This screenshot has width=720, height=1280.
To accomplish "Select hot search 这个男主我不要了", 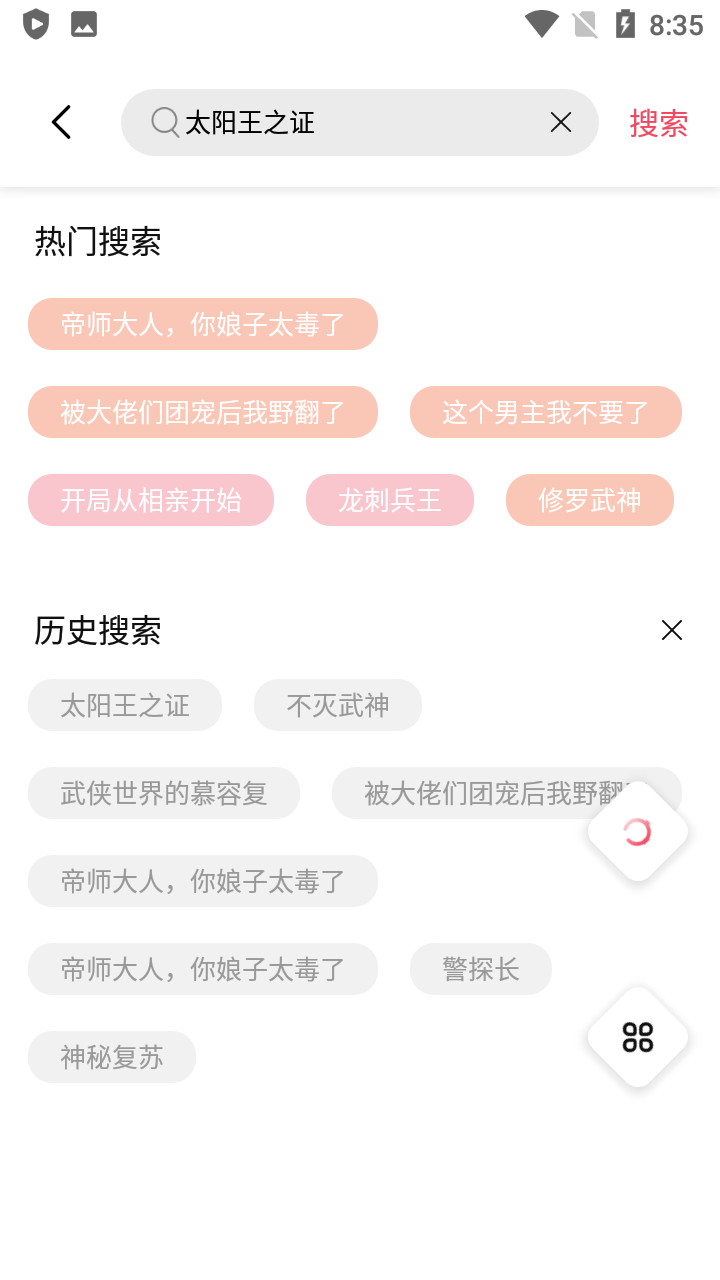I will pos(546,412).
